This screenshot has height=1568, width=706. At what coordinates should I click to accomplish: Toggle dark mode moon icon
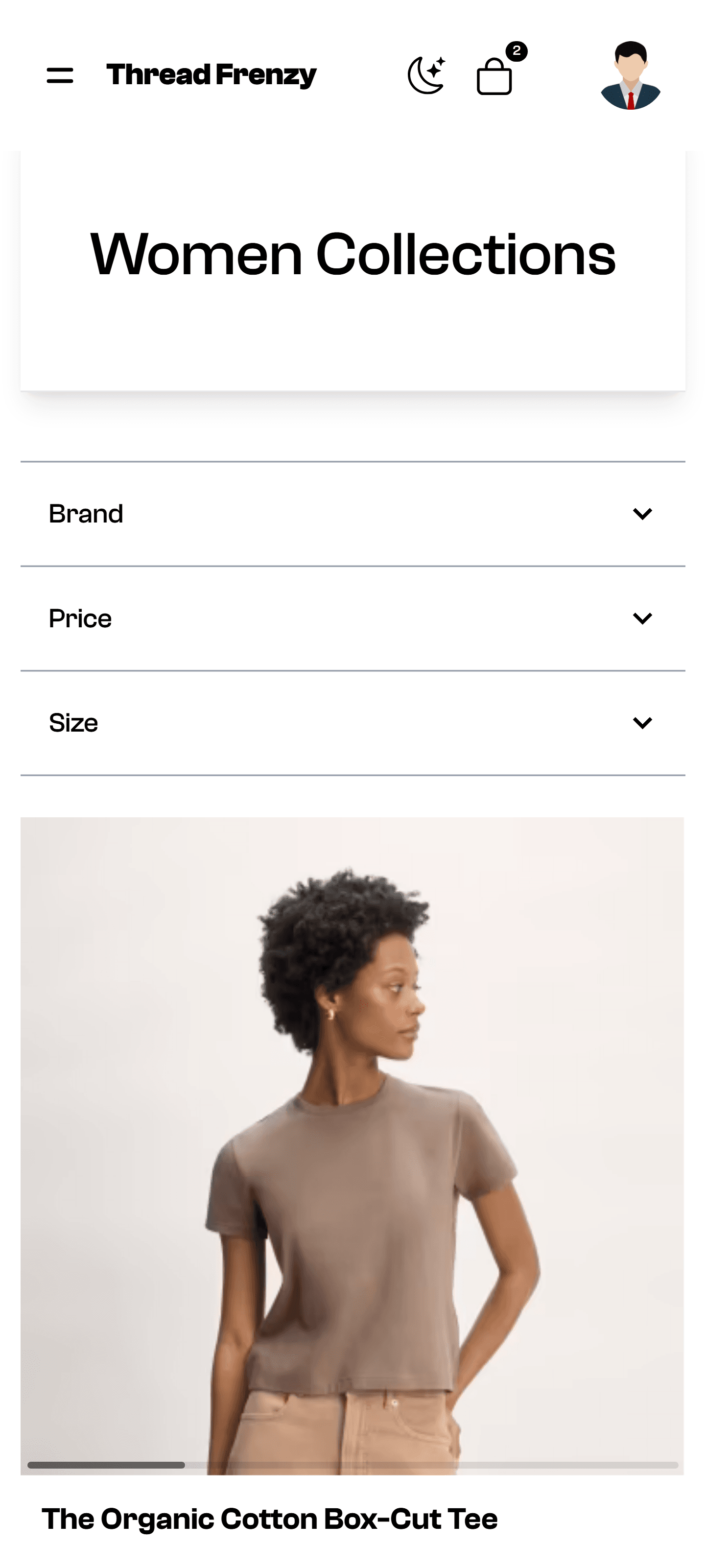pyautogui.click(x=426, y=75)
